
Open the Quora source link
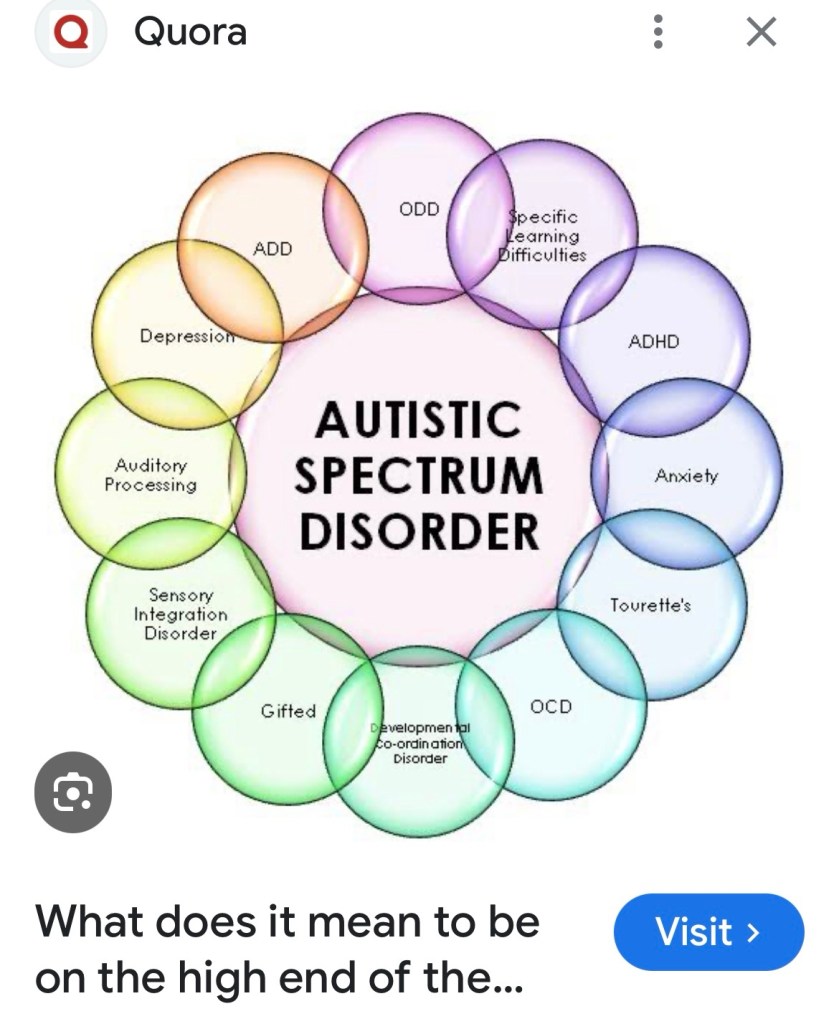[189, 32]
